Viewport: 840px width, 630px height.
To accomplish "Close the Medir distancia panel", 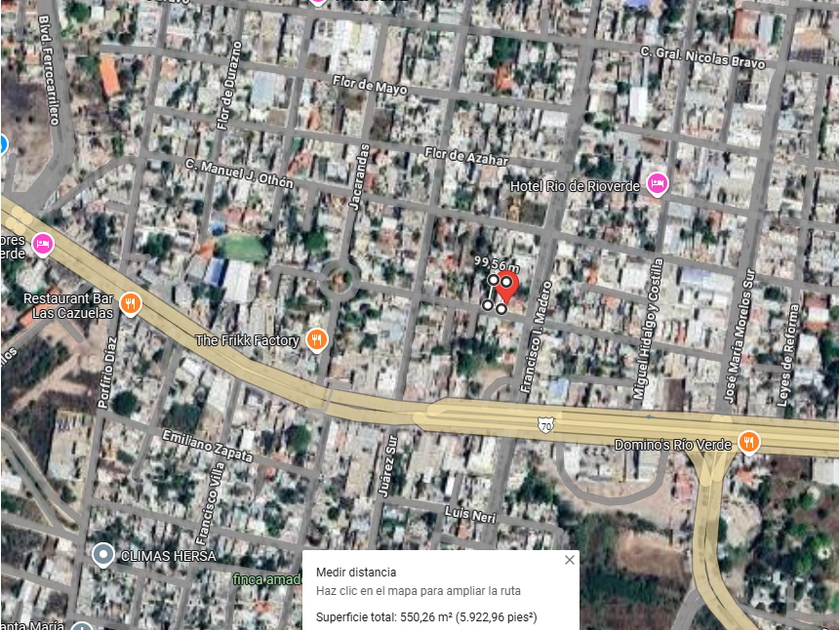I will 569,560.
